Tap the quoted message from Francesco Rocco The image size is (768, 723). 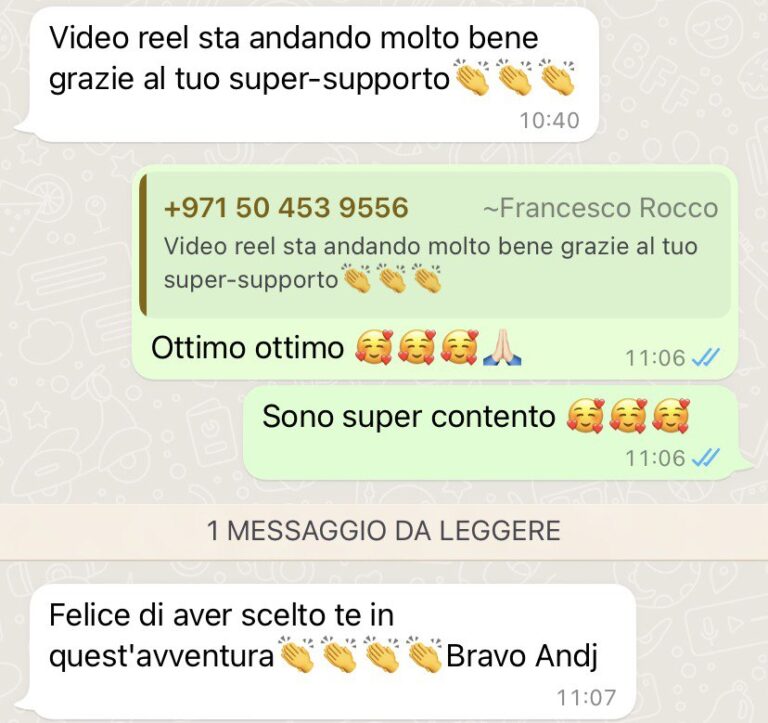437,245
